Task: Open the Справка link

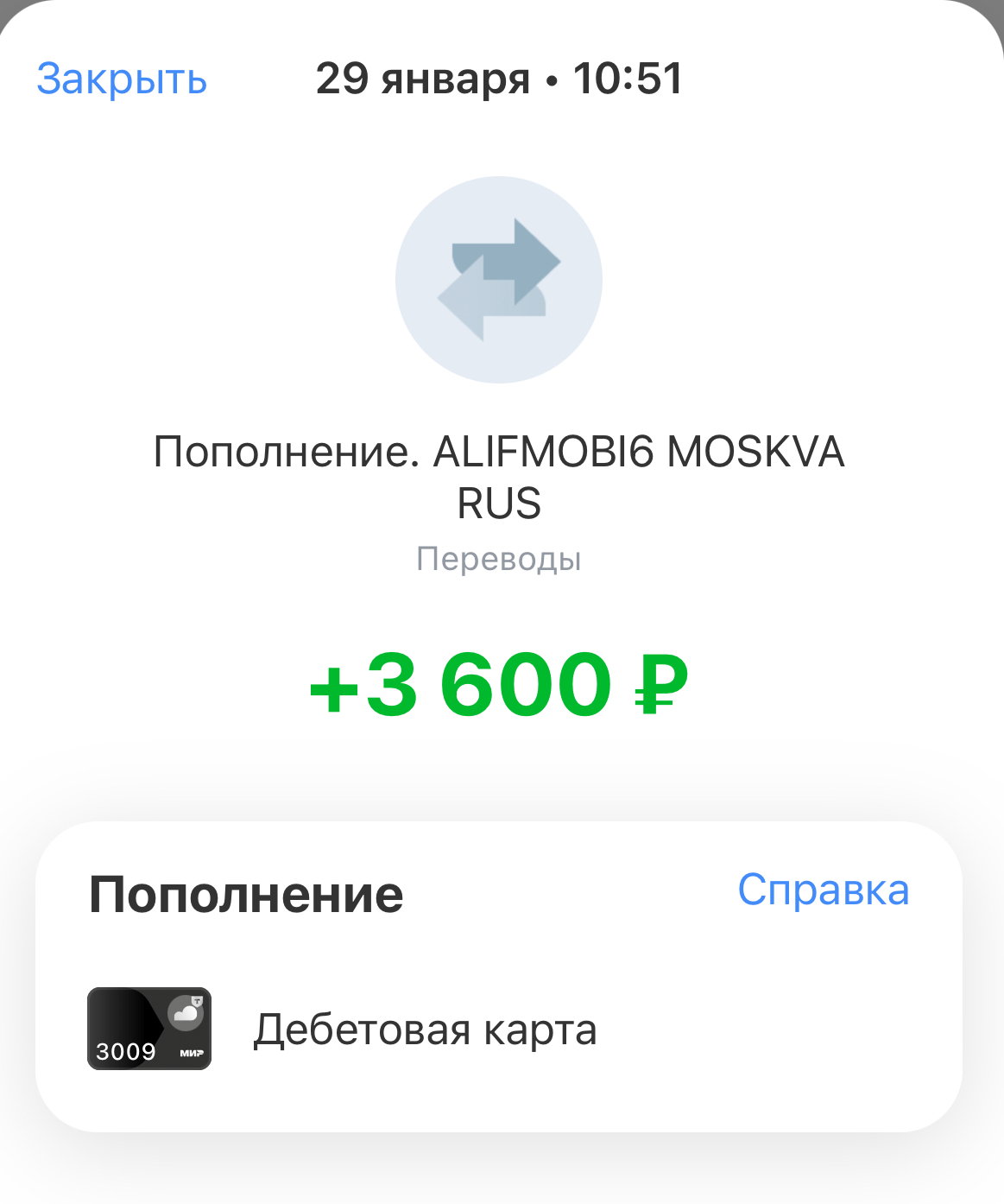Action: 823,890
